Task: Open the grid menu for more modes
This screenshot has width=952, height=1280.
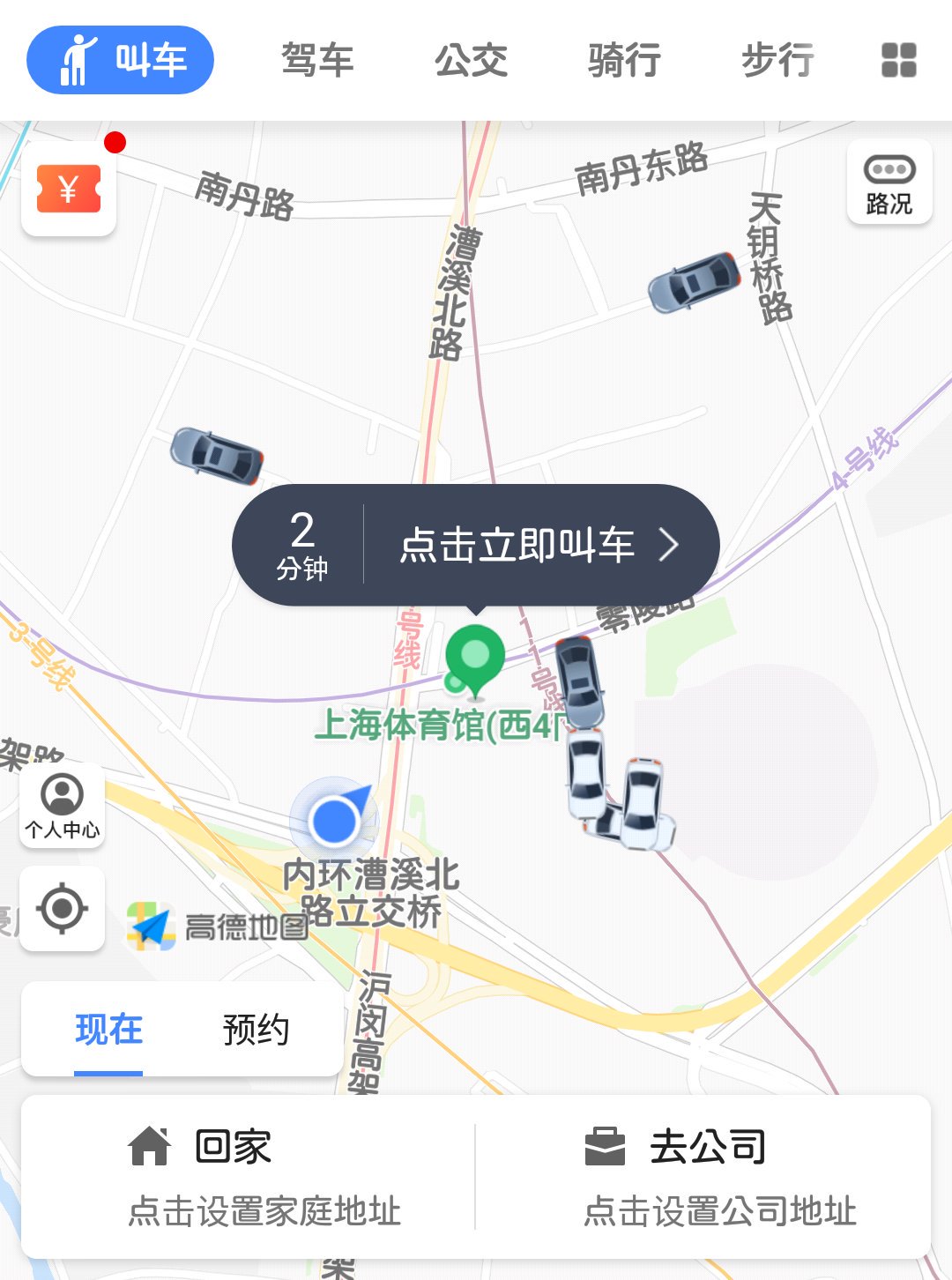Action: click(x=898, y=60)
